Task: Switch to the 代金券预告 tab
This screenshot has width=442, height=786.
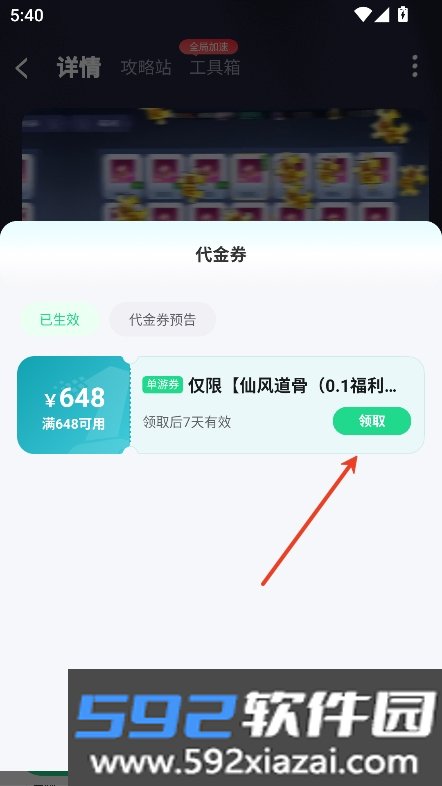Action: (162, 319)
